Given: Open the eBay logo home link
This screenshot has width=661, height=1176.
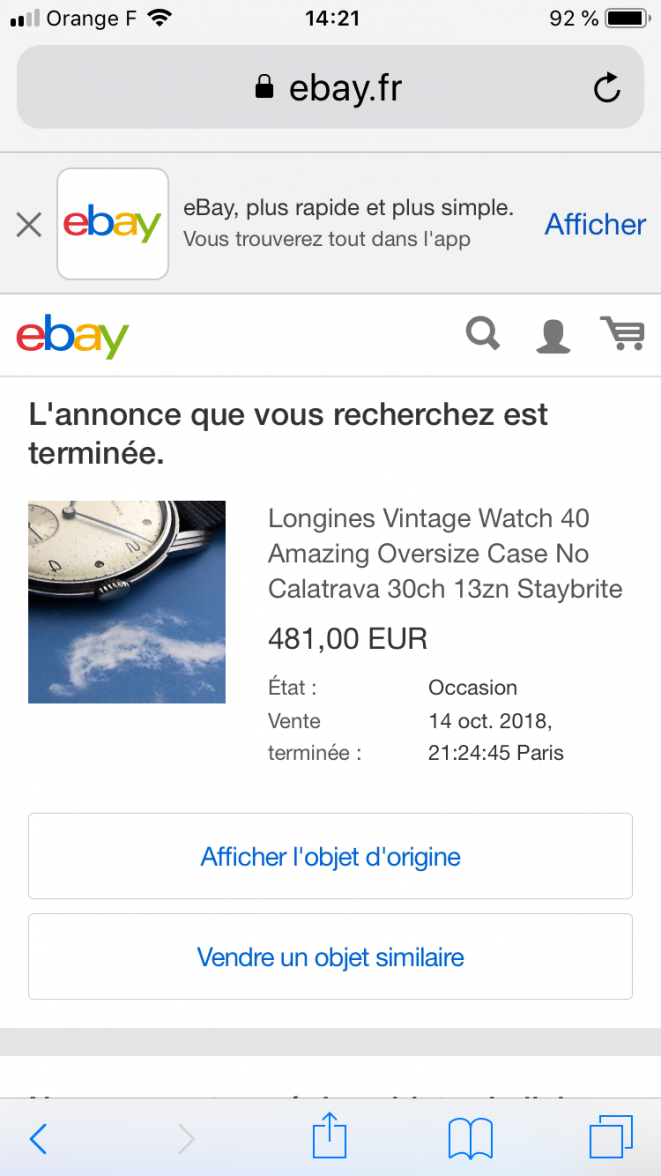Looking at the screenshot, I should click(x=73, y=336).
